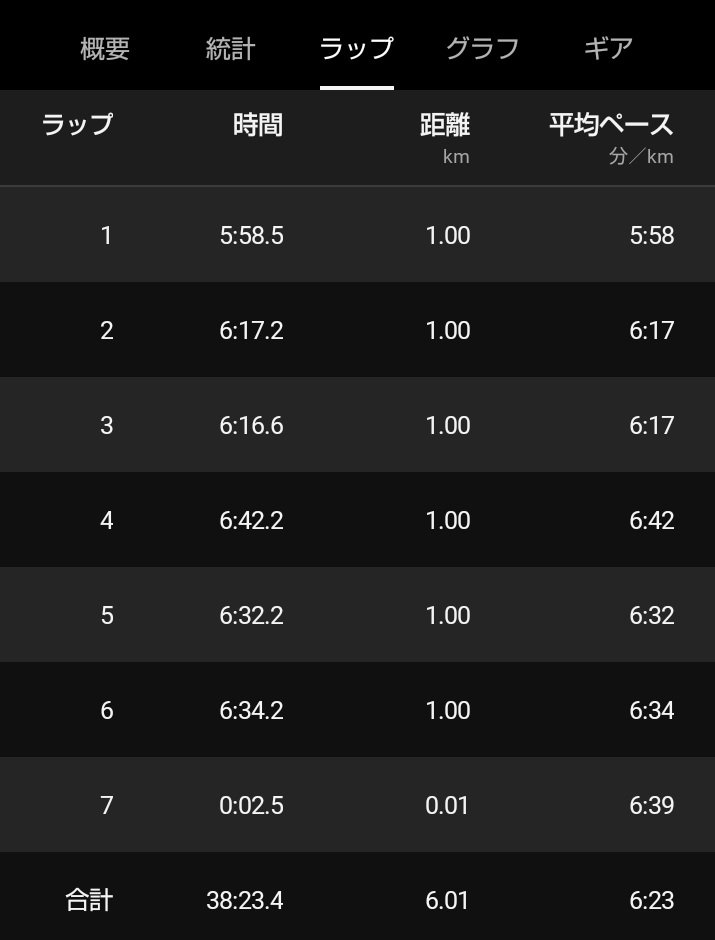Switch to the グラフ tab
This screenshot has width=715, height=940.
click(x=482, y=48)
